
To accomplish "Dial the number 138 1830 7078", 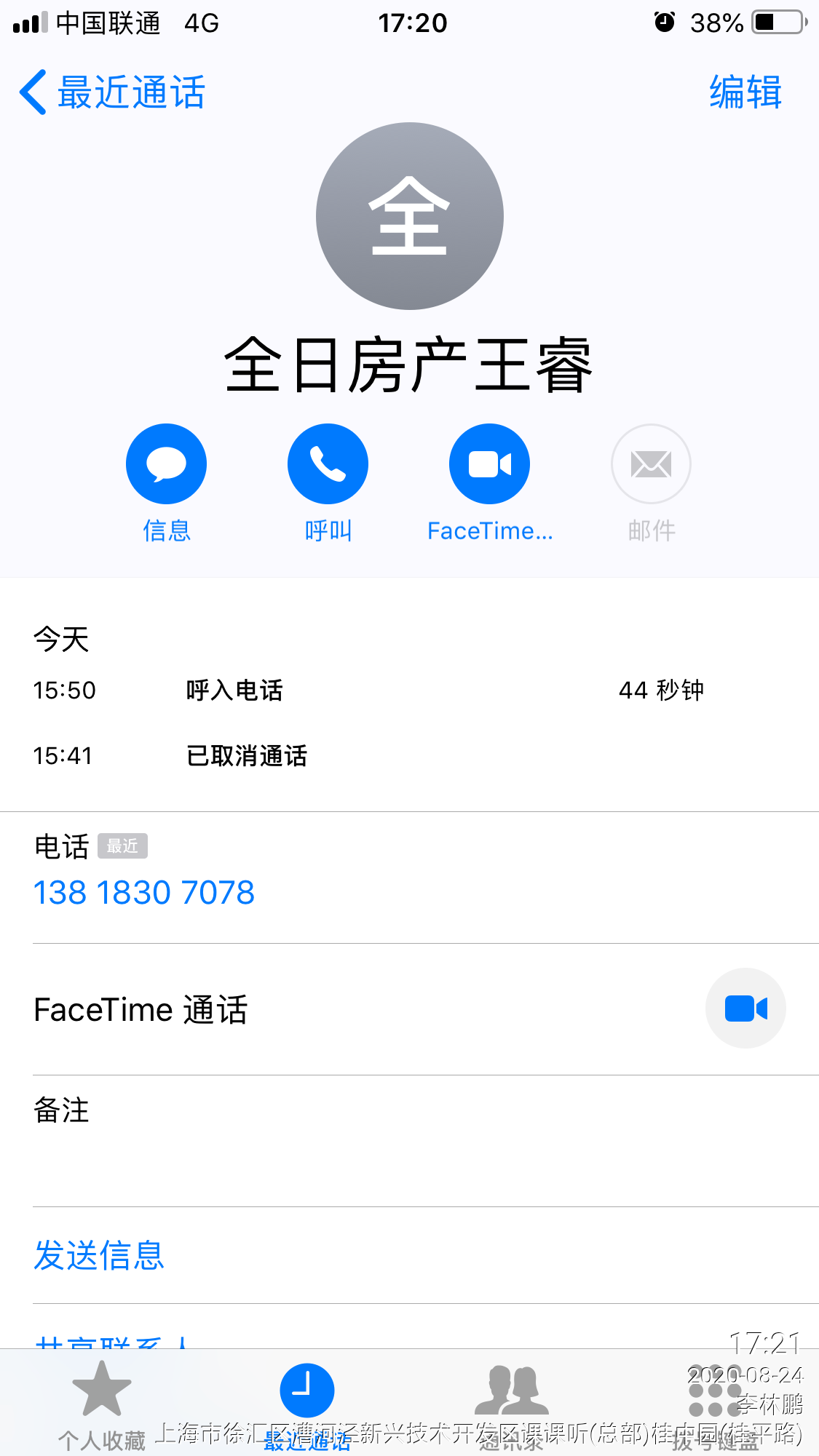I will pos(144,892).
